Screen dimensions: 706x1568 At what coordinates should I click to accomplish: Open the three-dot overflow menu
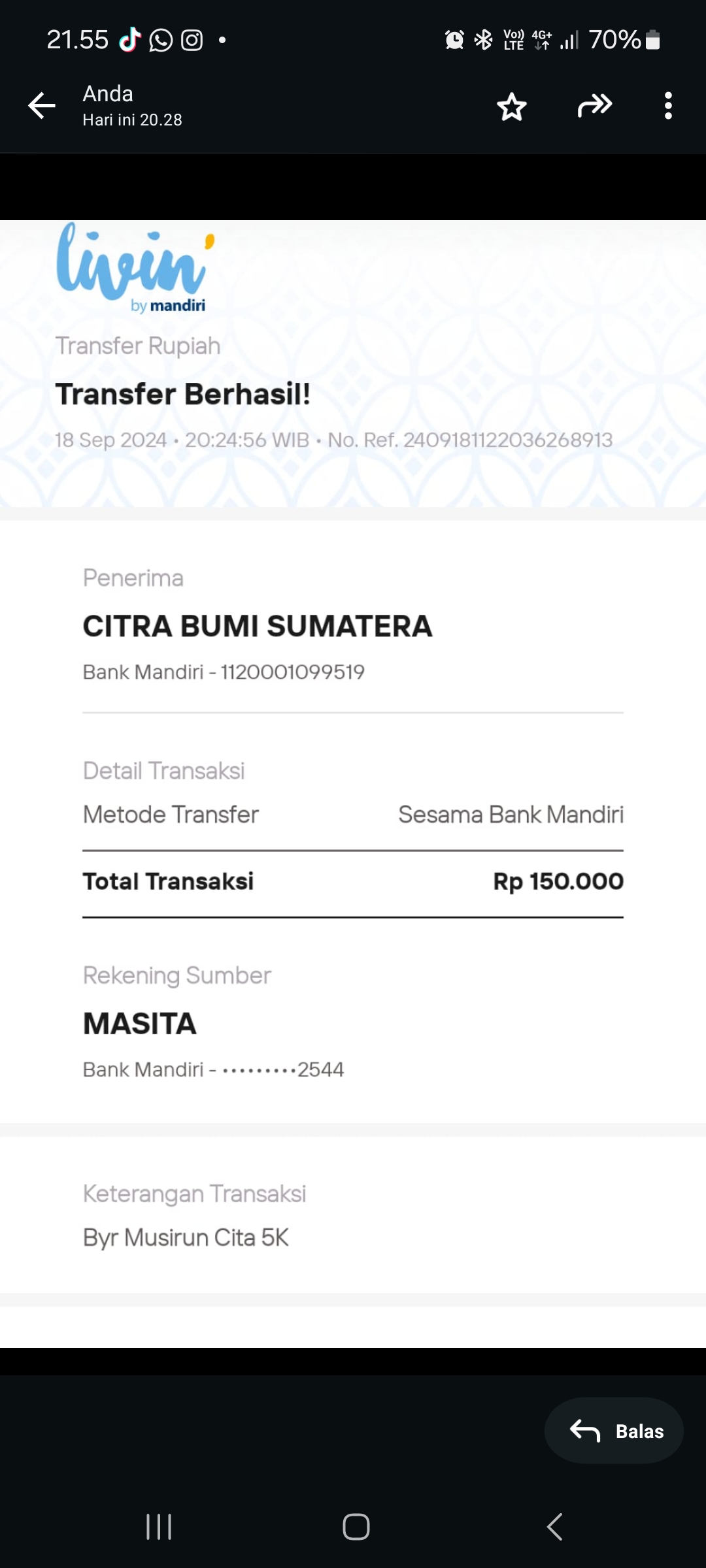click(667, 106)
